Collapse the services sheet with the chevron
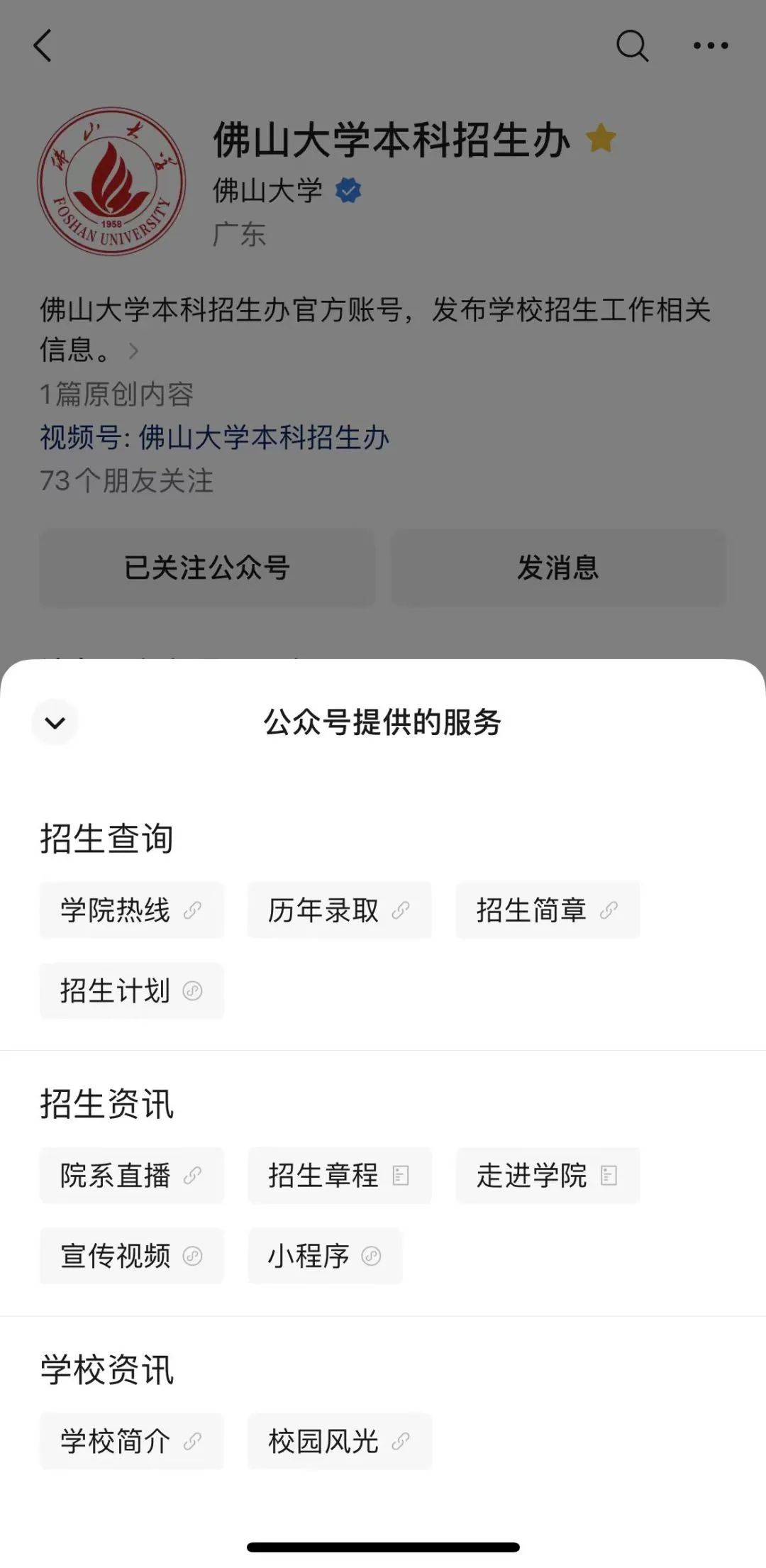The image size is (766, 1568). pos(55,722)
